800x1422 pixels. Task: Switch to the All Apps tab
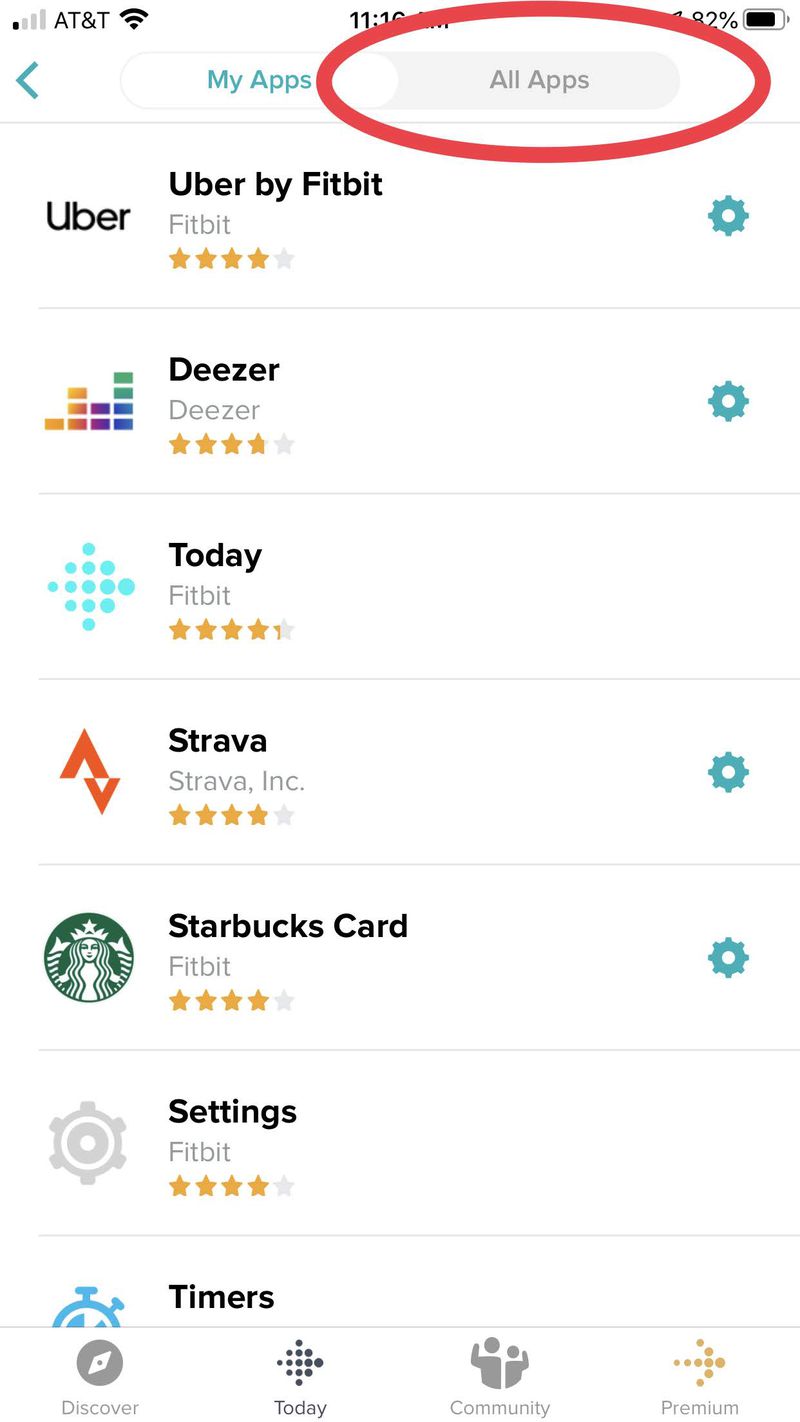(539, 80)
